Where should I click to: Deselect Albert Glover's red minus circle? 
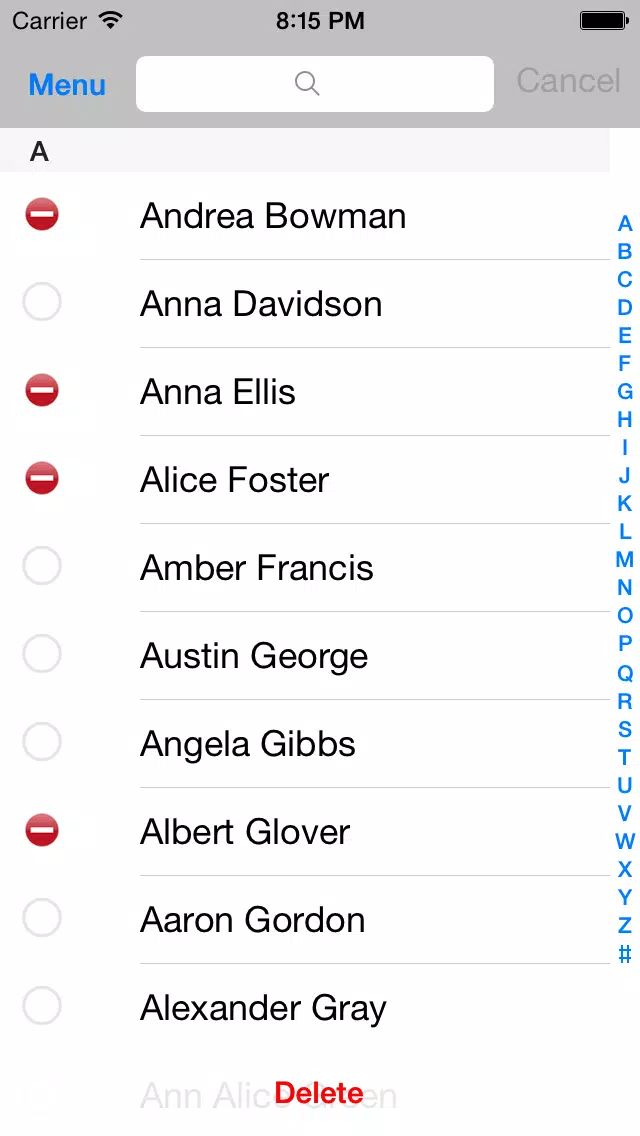[42, 830]
